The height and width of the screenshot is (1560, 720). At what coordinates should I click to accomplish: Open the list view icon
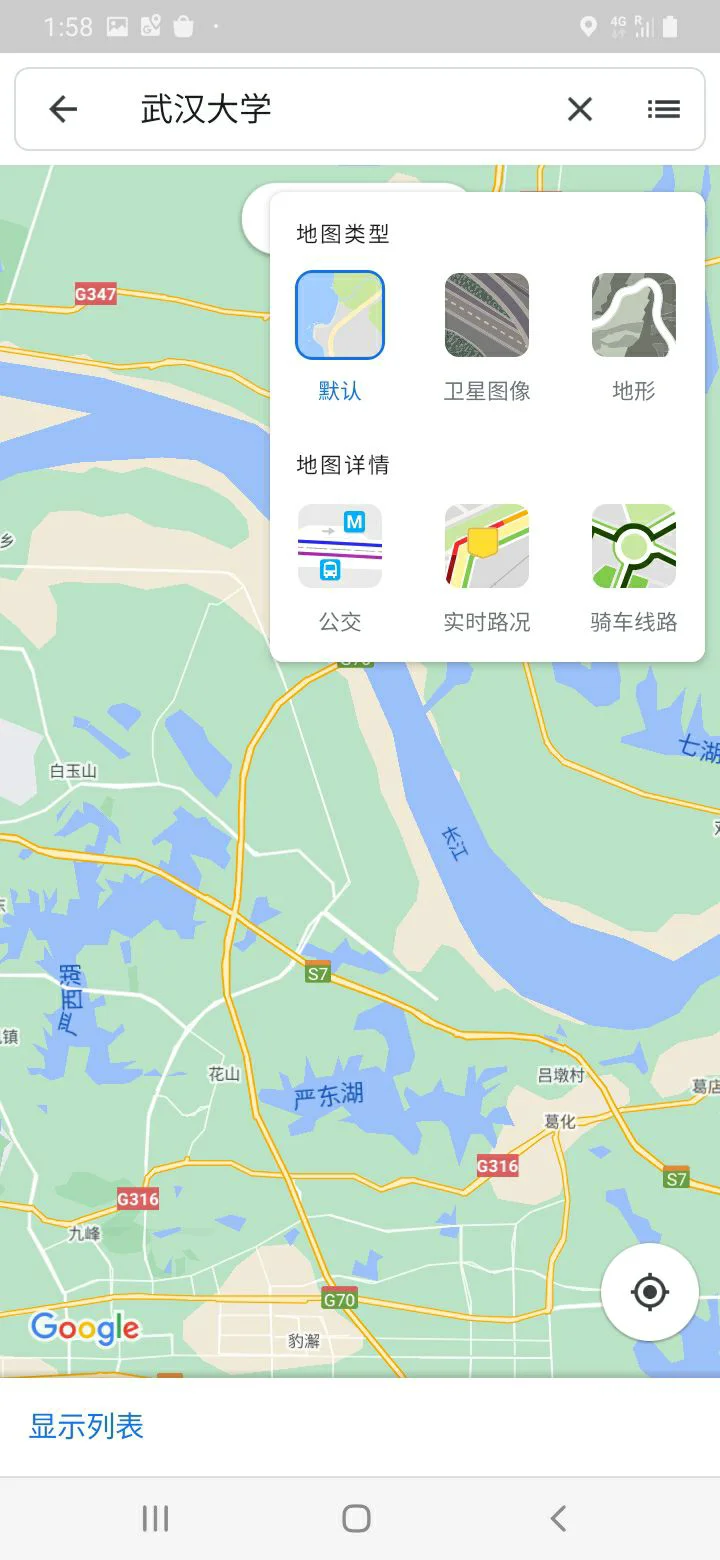pyautogui.click(x=664, y=109)
